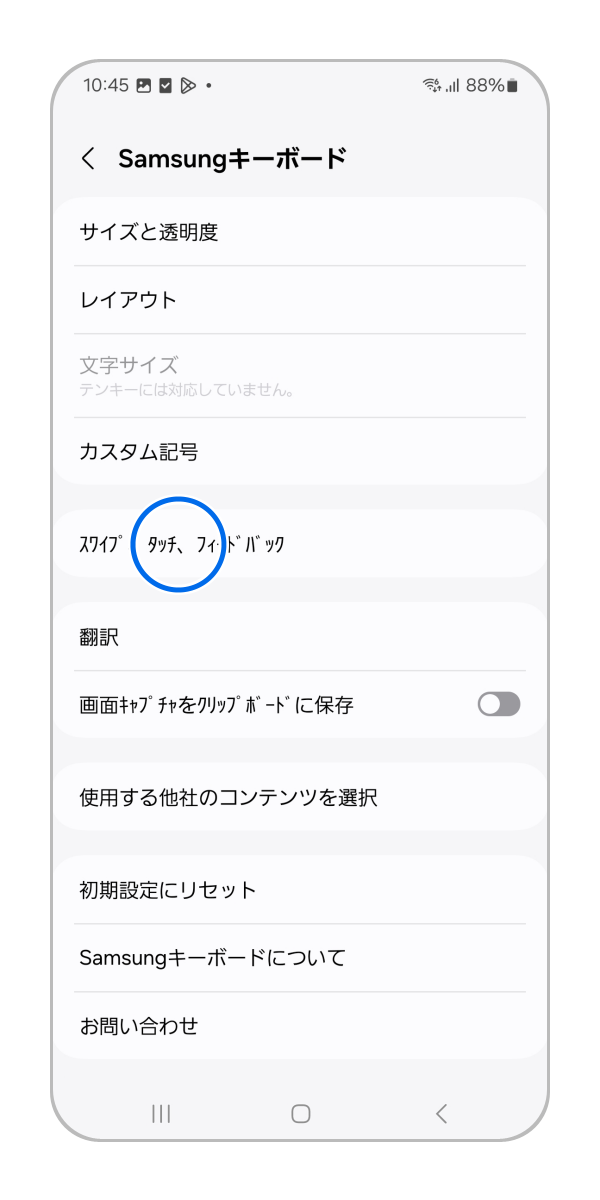Open サイズと透明度 settings
This screenshot has height=1200, width=600.
click(x=300, y=232)
